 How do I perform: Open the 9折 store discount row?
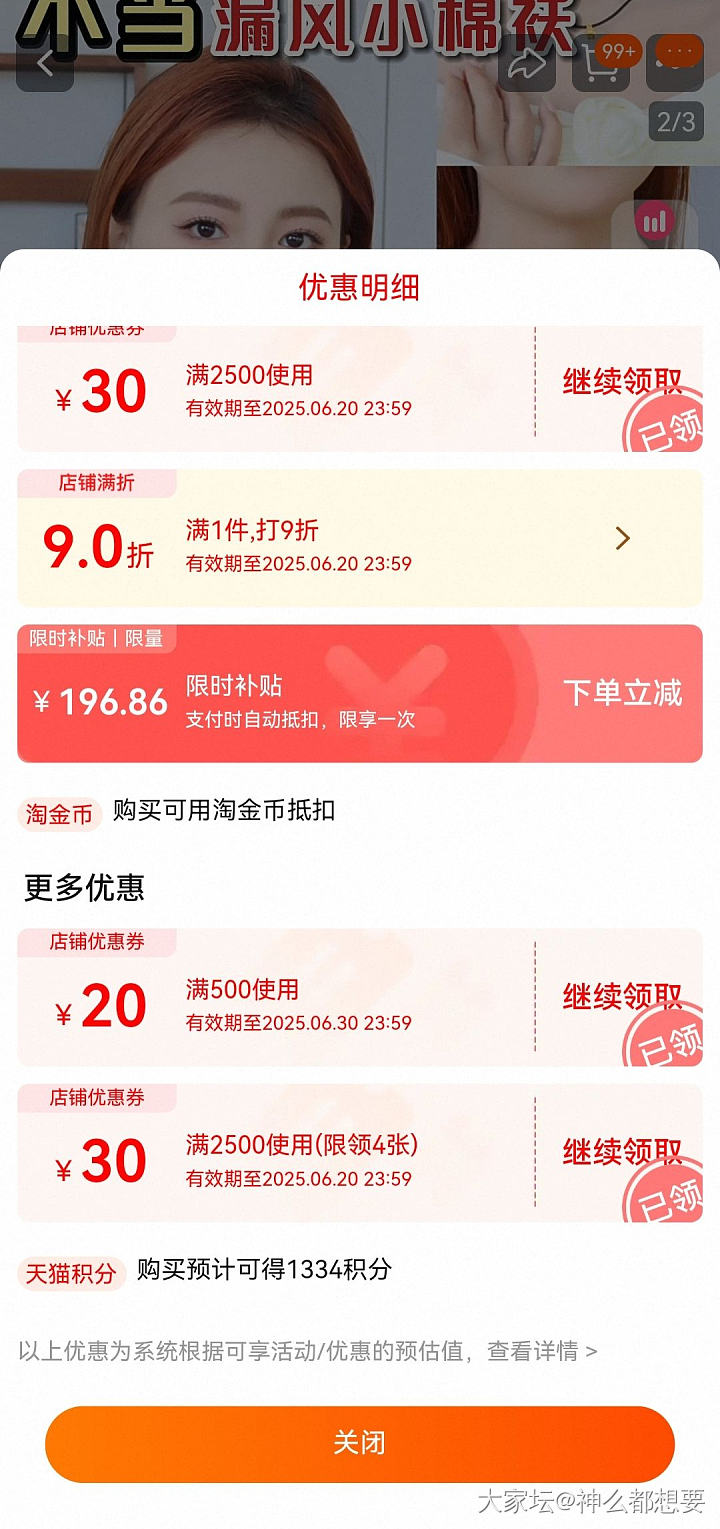[x=622, y=539]
